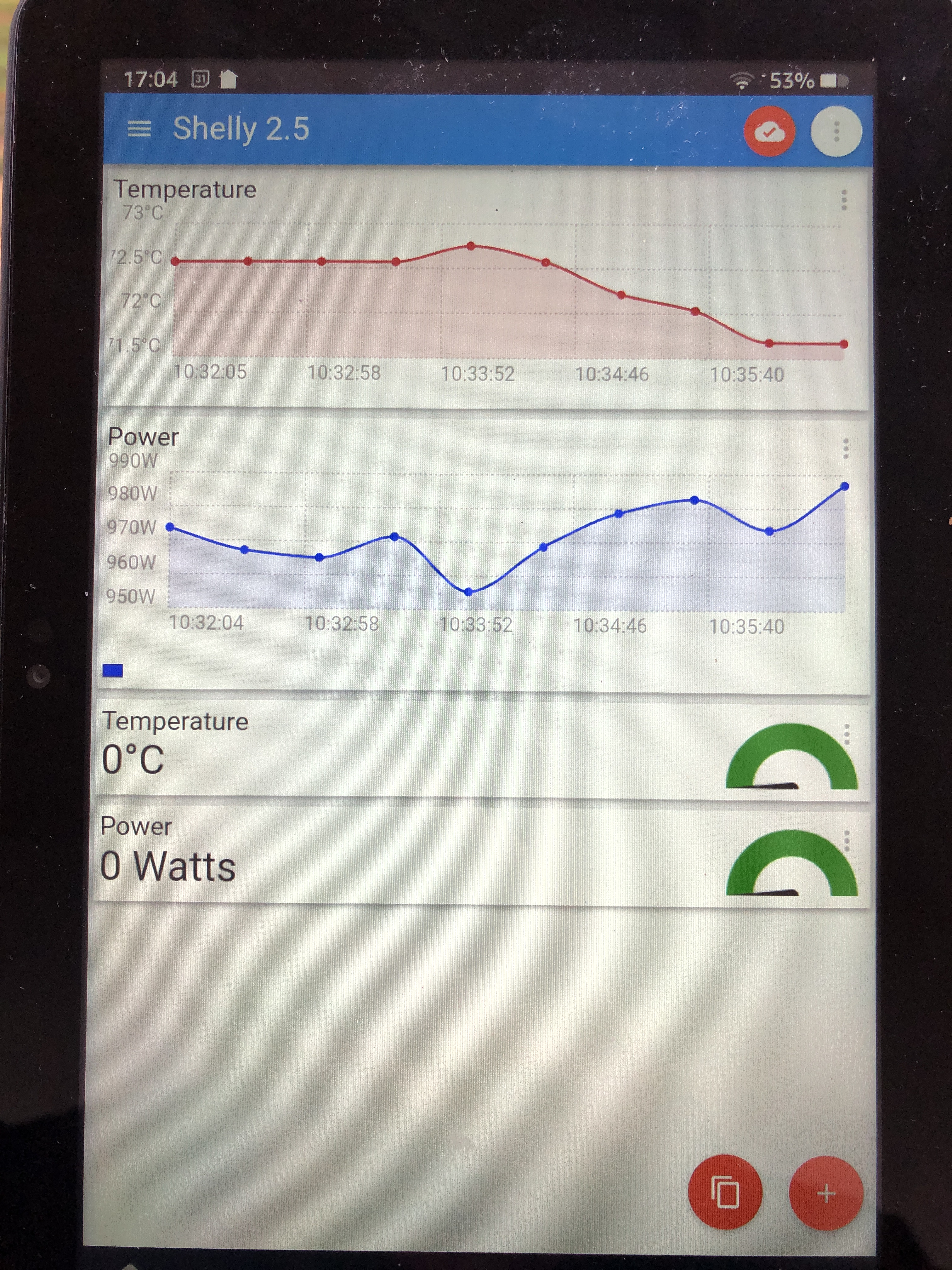Open the hamburger navigation drawer

(139, 129)
